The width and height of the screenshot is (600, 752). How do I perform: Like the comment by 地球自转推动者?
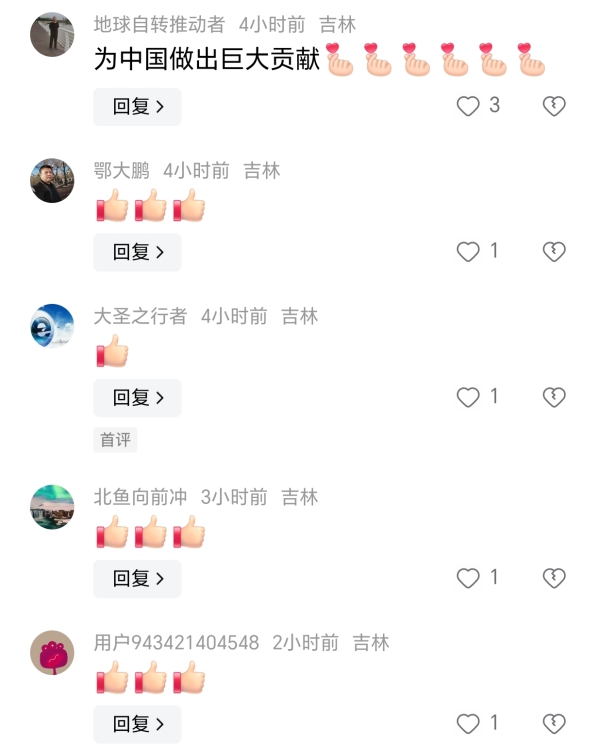click(468, 106)
